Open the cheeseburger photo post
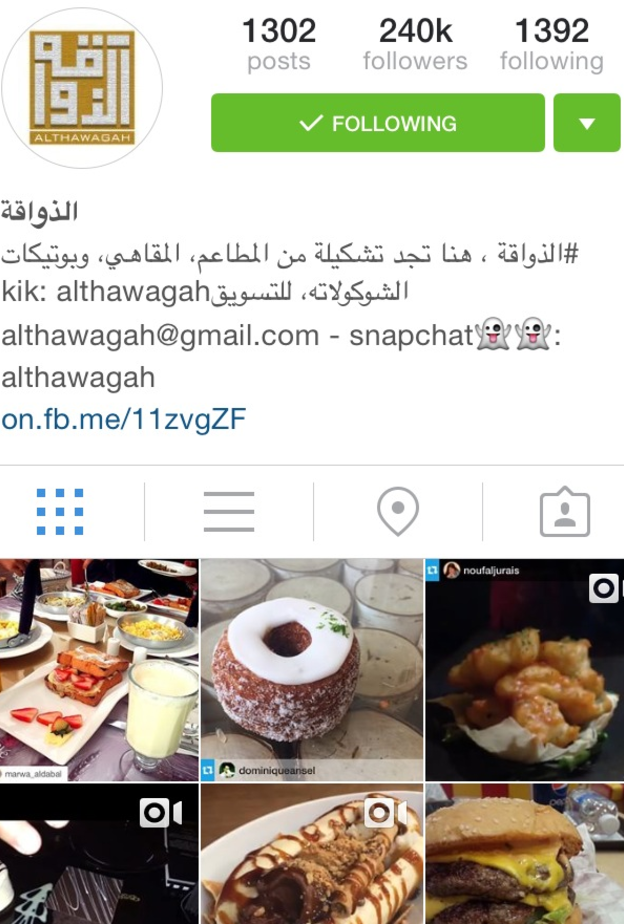Screen dimensions: 624x924 click(x=525, y=855)
